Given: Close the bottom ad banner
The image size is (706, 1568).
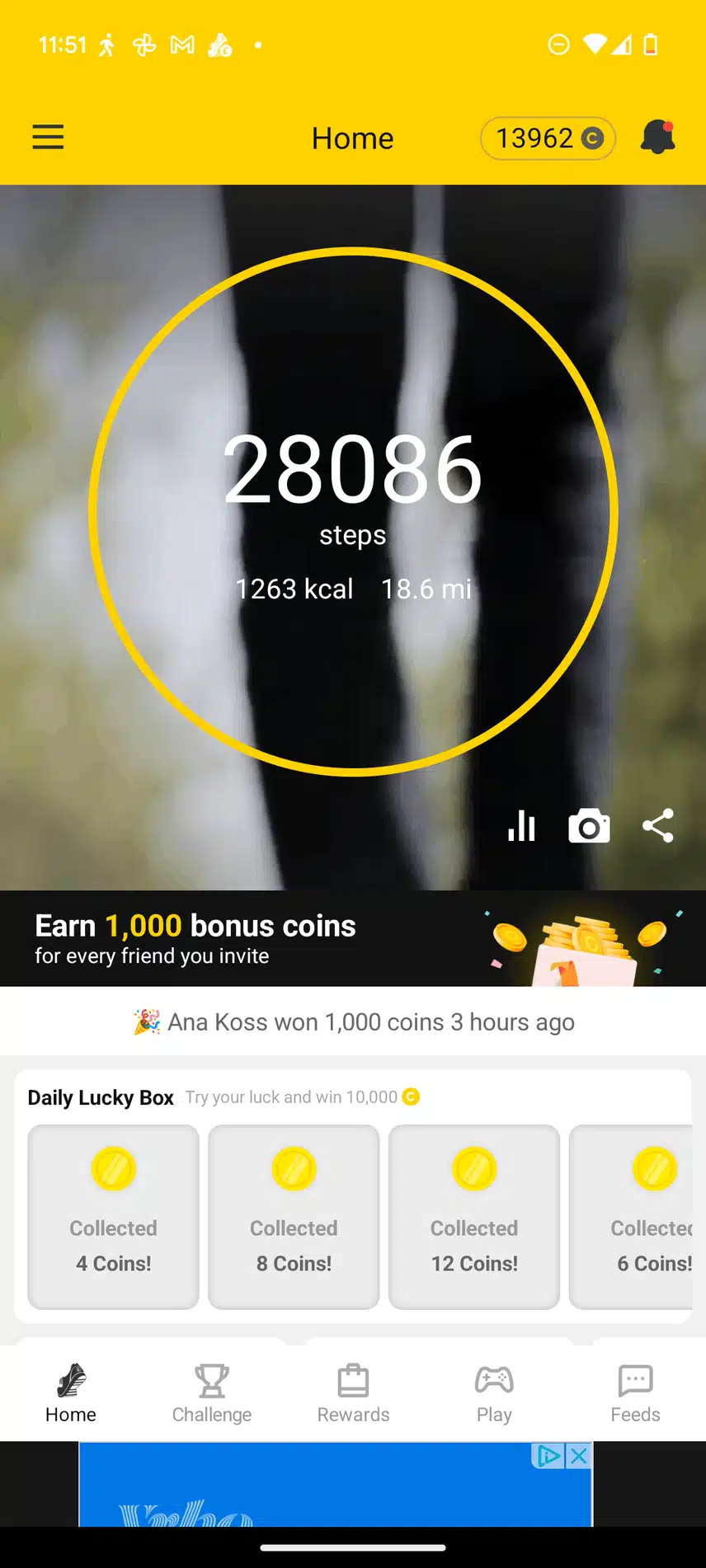Looking at the screenshot, I should point(580,1456).
